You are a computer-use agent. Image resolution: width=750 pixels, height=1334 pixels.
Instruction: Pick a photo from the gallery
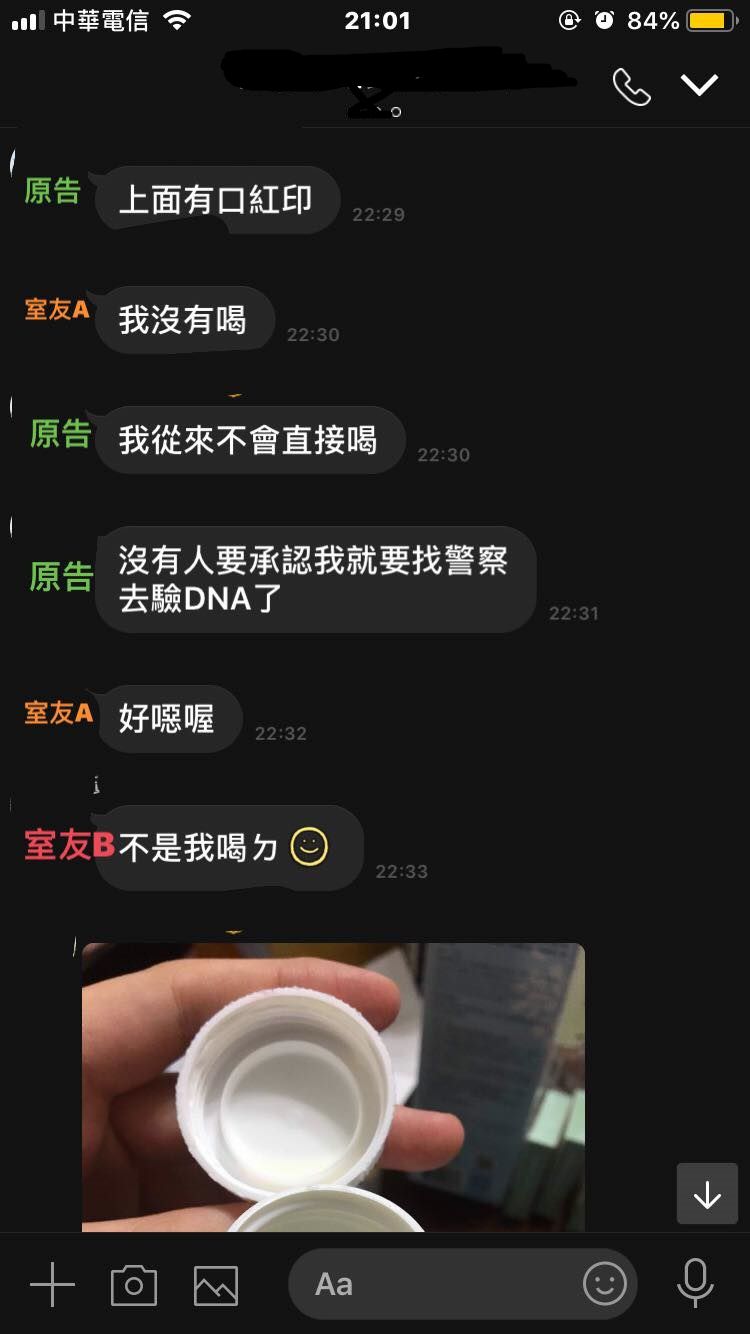pos(216,1284)
